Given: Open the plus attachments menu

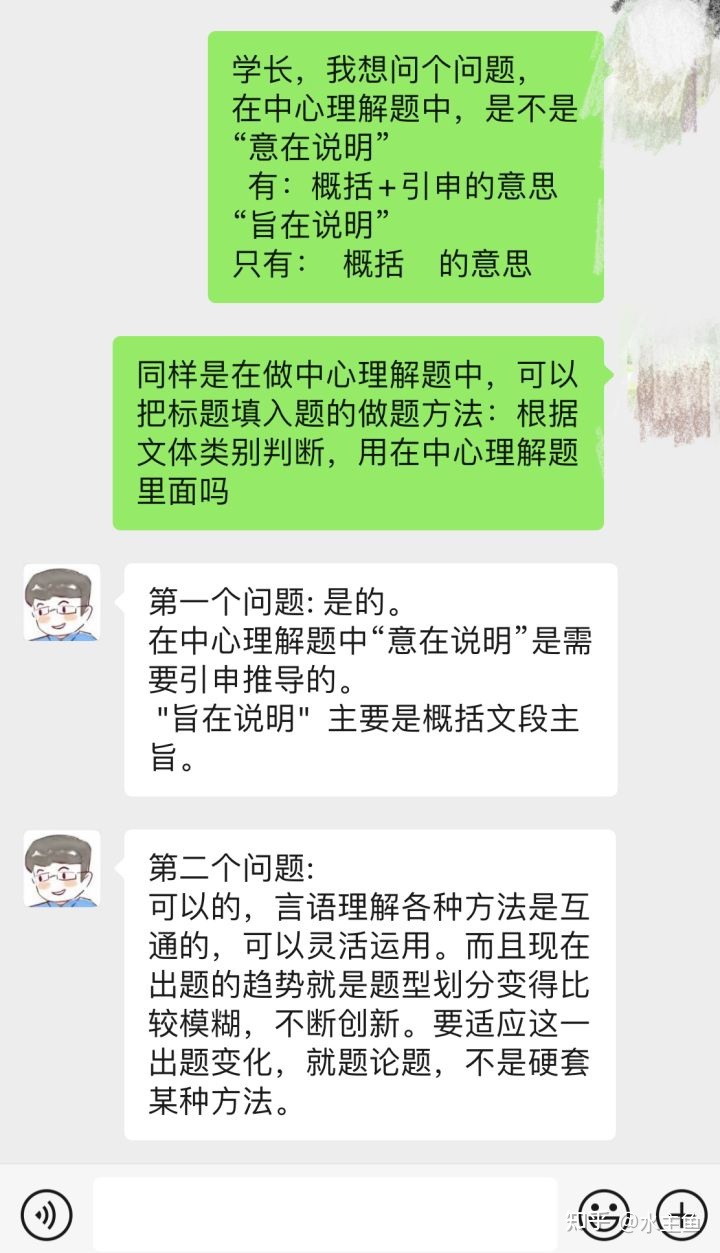Looking at the screenshot, I should coord(681,1214).
